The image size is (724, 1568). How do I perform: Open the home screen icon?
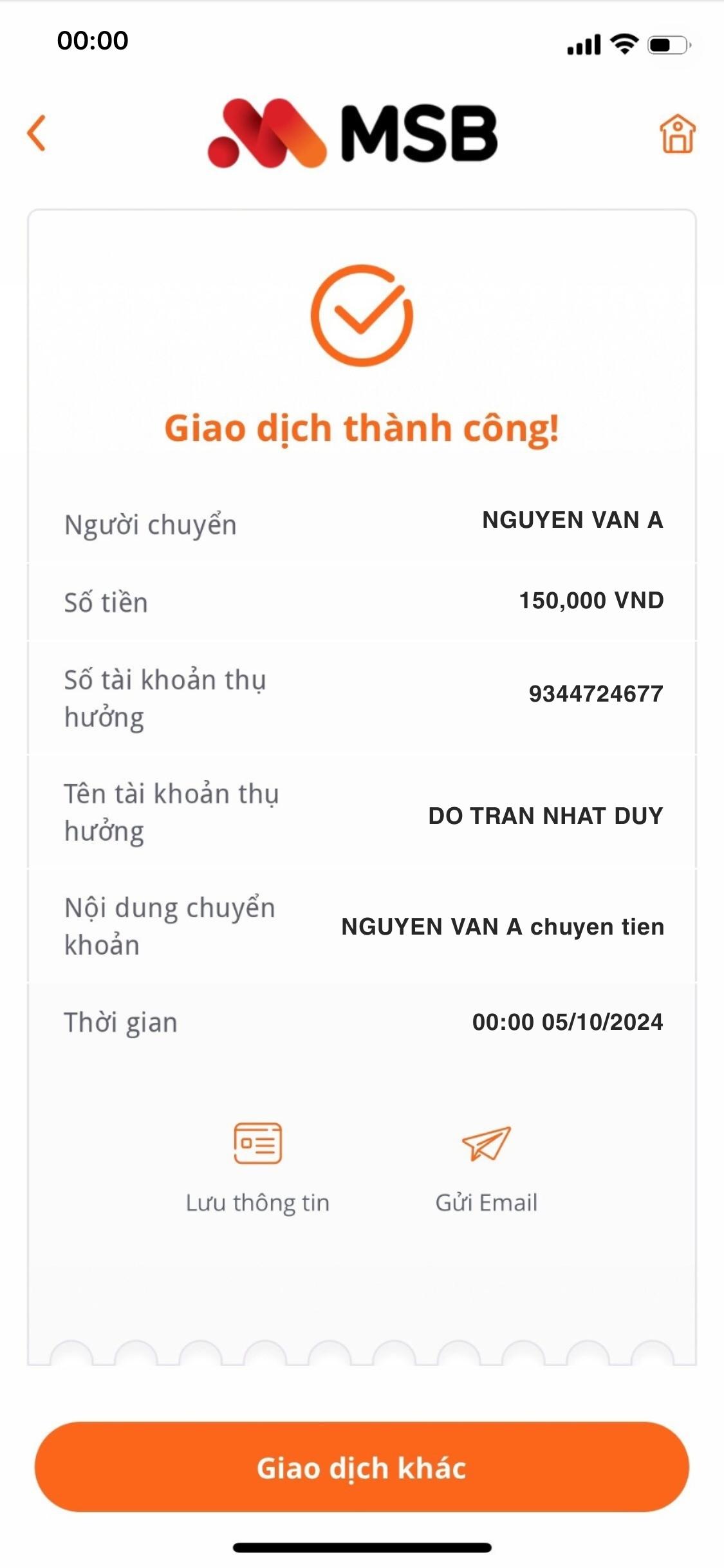coord(677,134)
